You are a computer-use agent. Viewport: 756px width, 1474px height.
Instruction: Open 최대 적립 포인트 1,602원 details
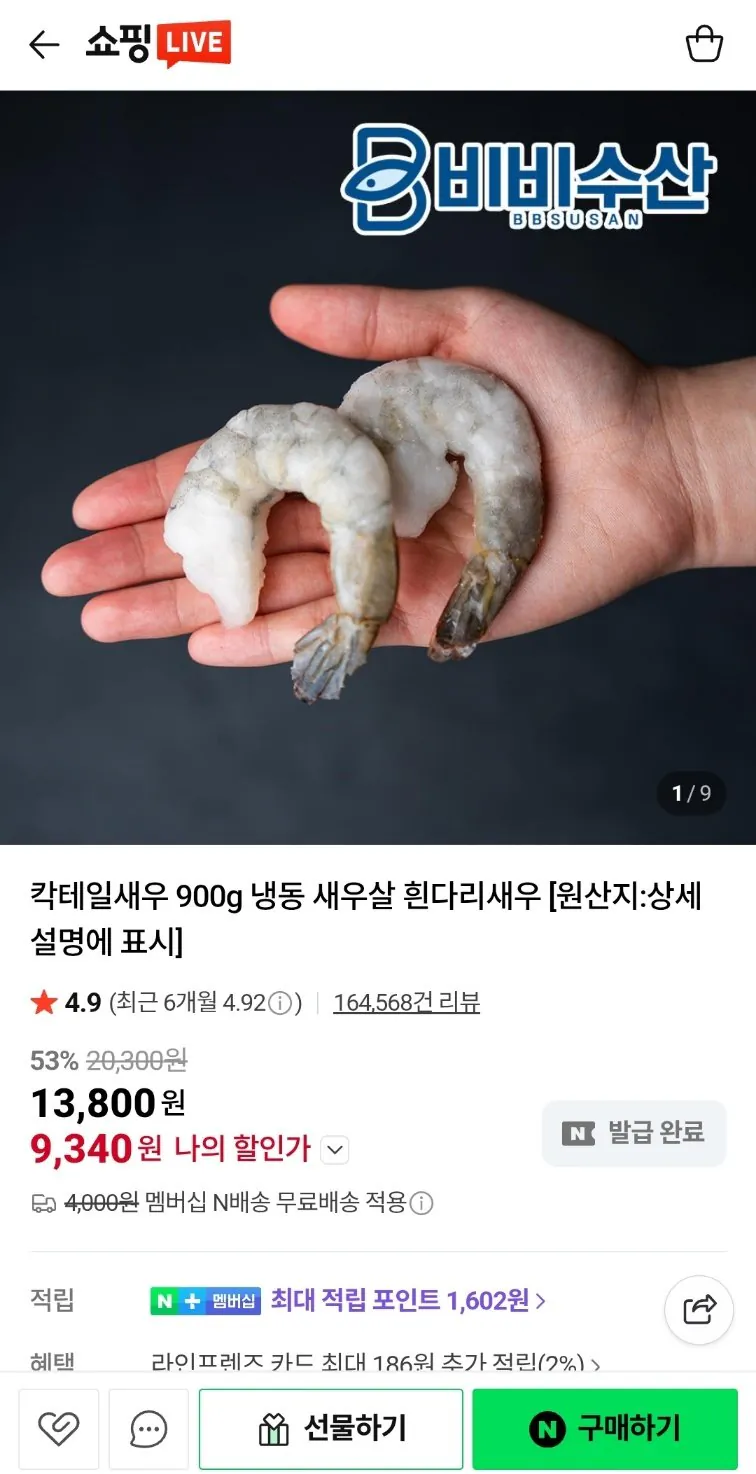coord(408,1300)
